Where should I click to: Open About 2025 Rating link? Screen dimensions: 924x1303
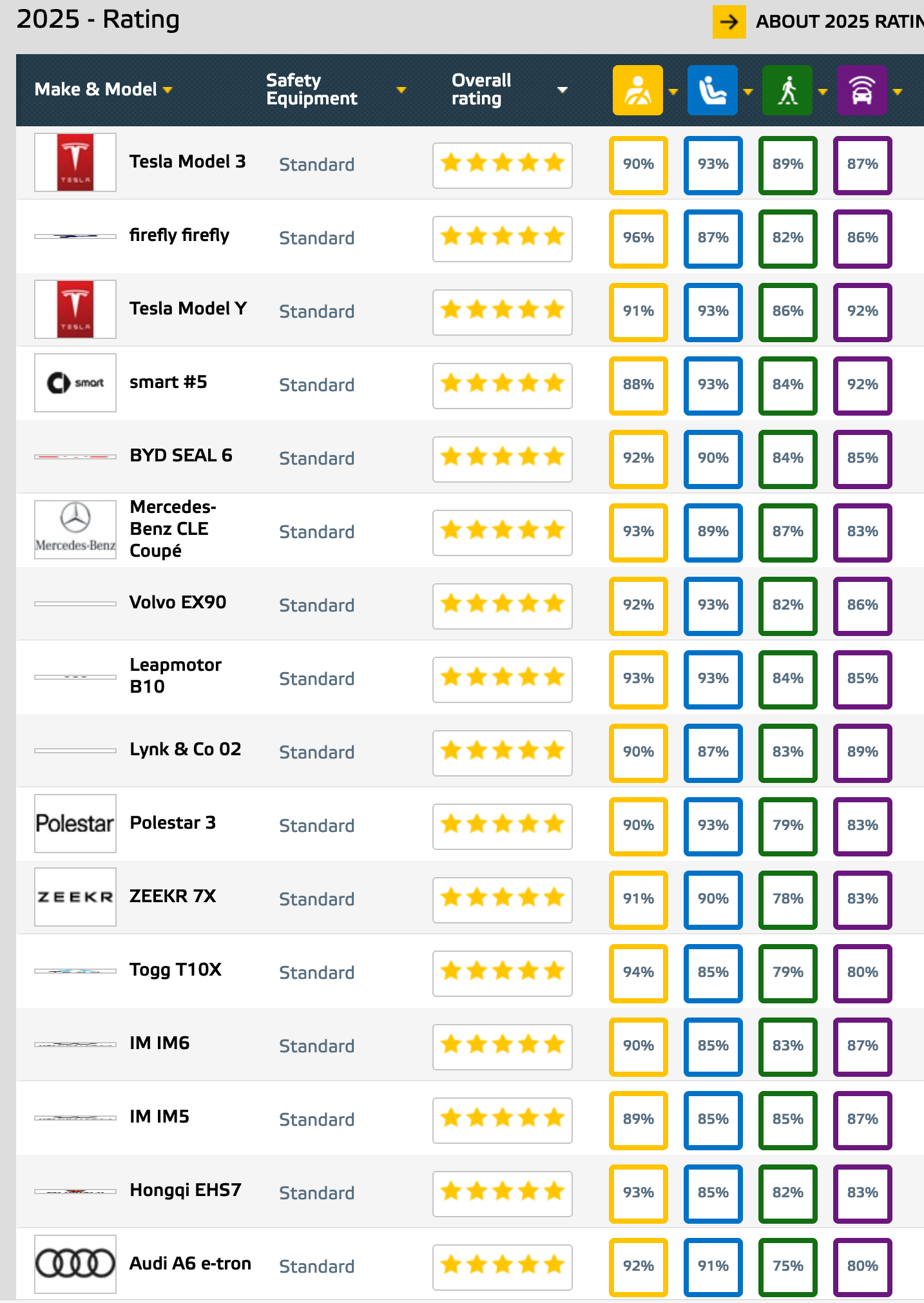pyautogui.click(x=838, y=22)
